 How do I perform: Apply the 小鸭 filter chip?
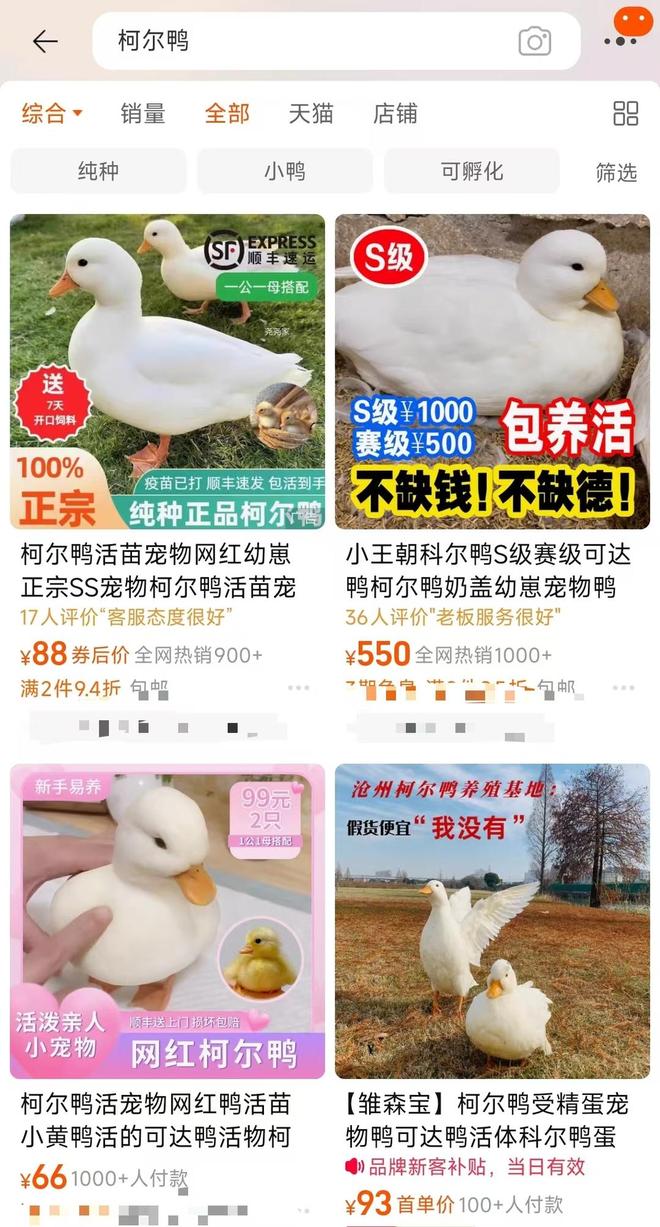[x=285, y=171]
